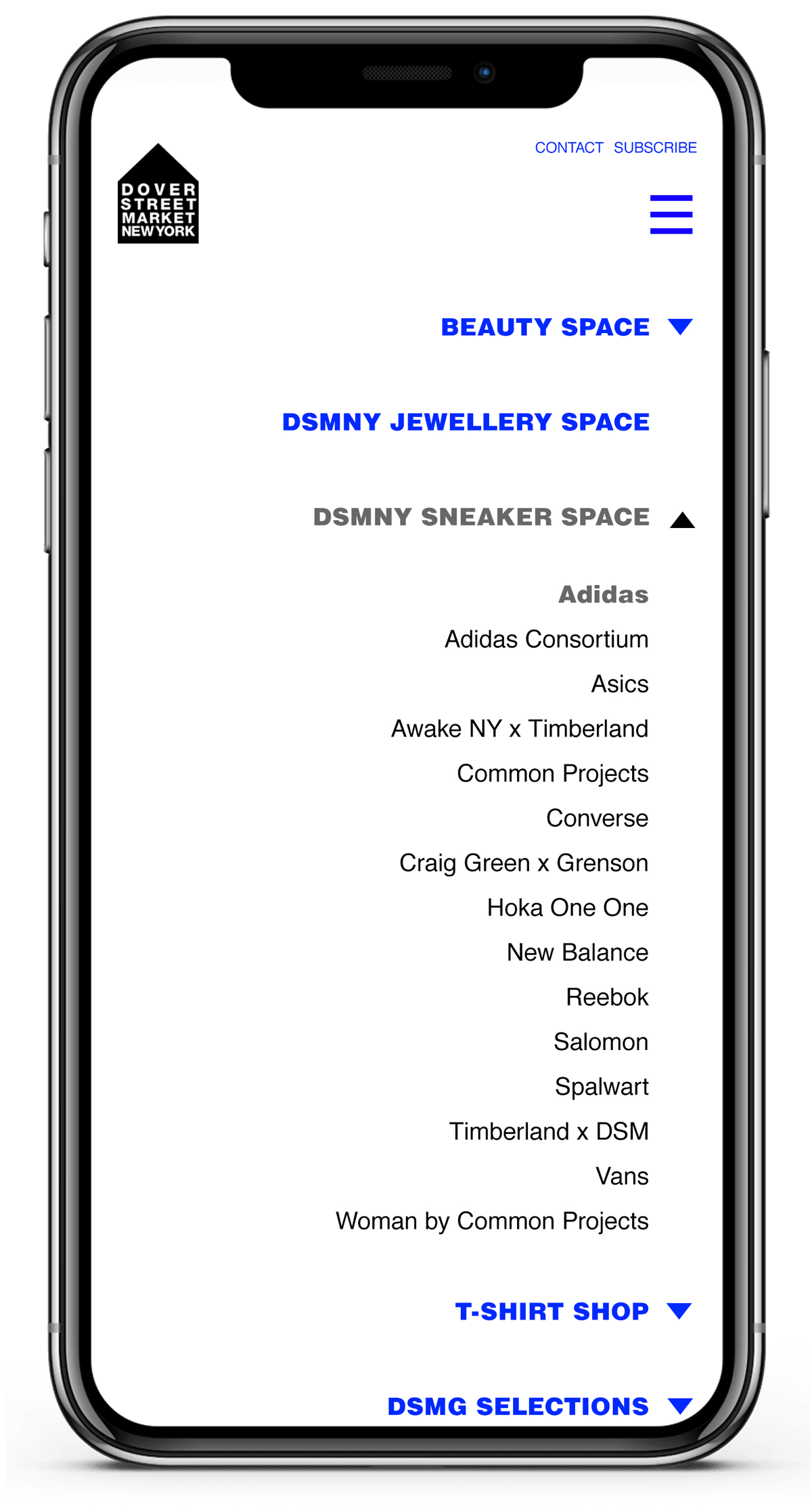Screen dimensions: 812x1507
Task: Tap the Subscribe link
Action: [654, 148]
